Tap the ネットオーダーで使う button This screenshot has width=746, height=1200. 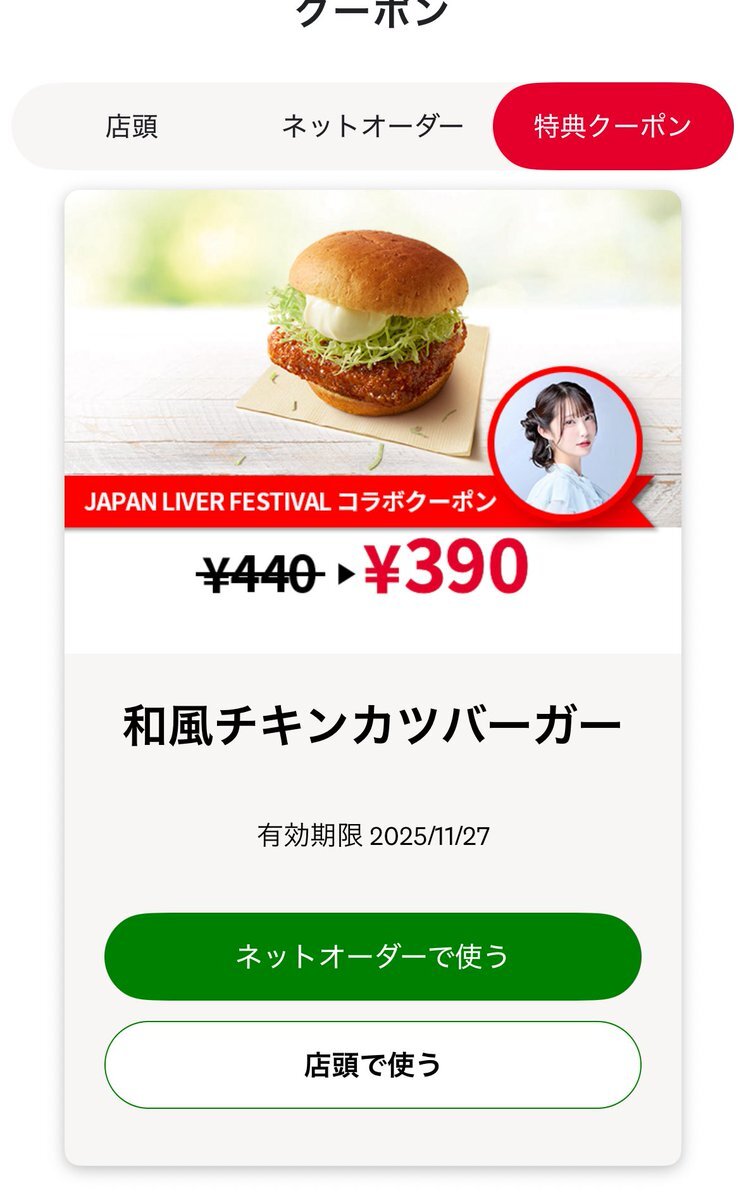(372, 956)
